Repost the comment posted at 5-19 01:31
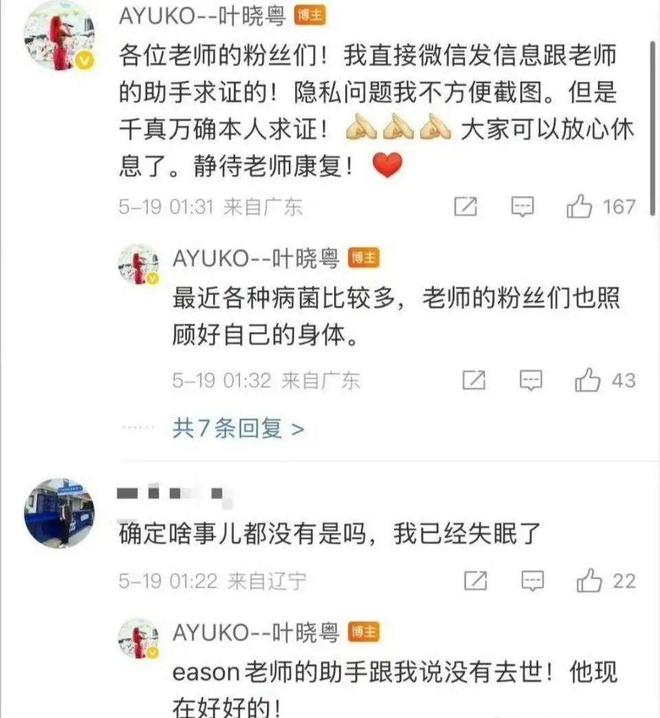Screen dimensions: 660x718 tap(465, 207)
